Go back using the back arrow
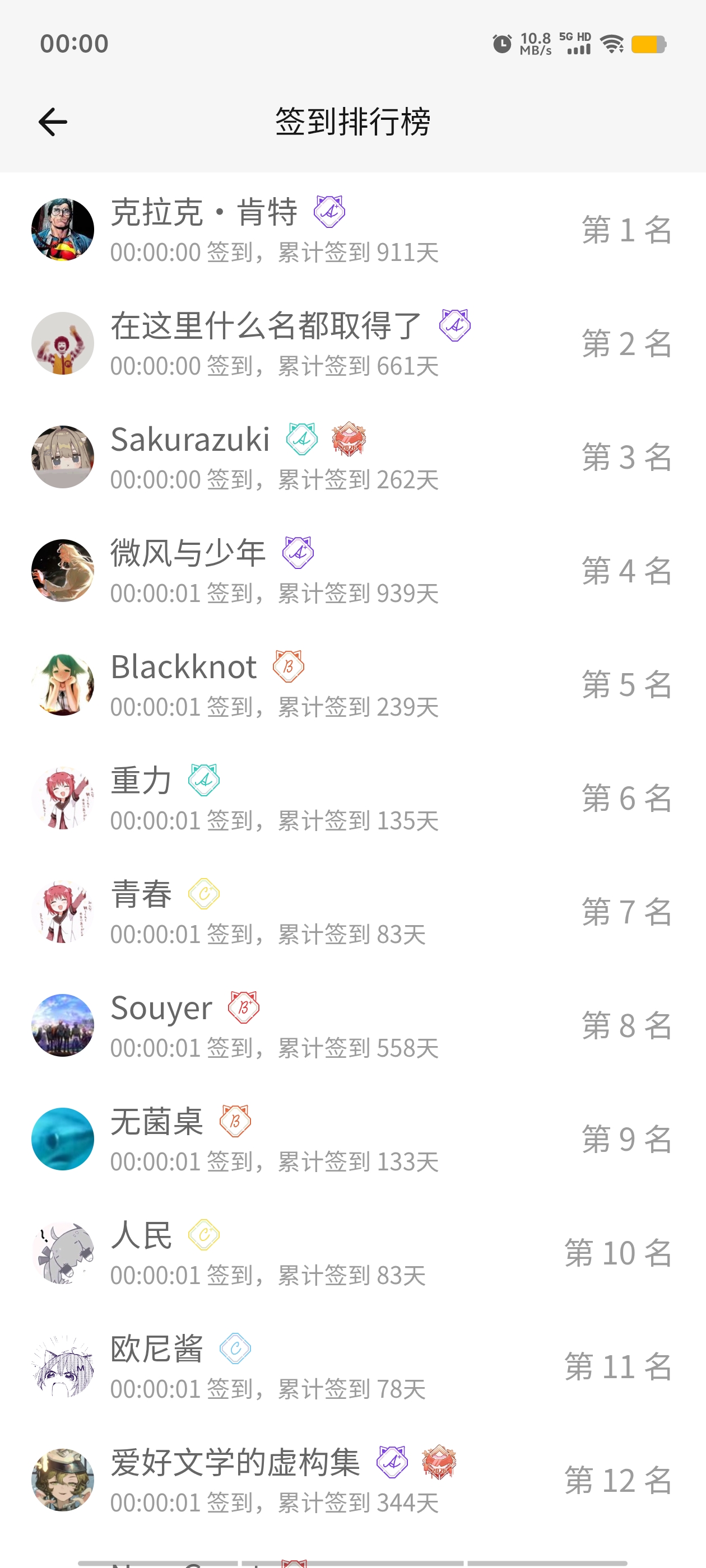The height and width of the screenshot is (1568, 706). coord(52,120)
